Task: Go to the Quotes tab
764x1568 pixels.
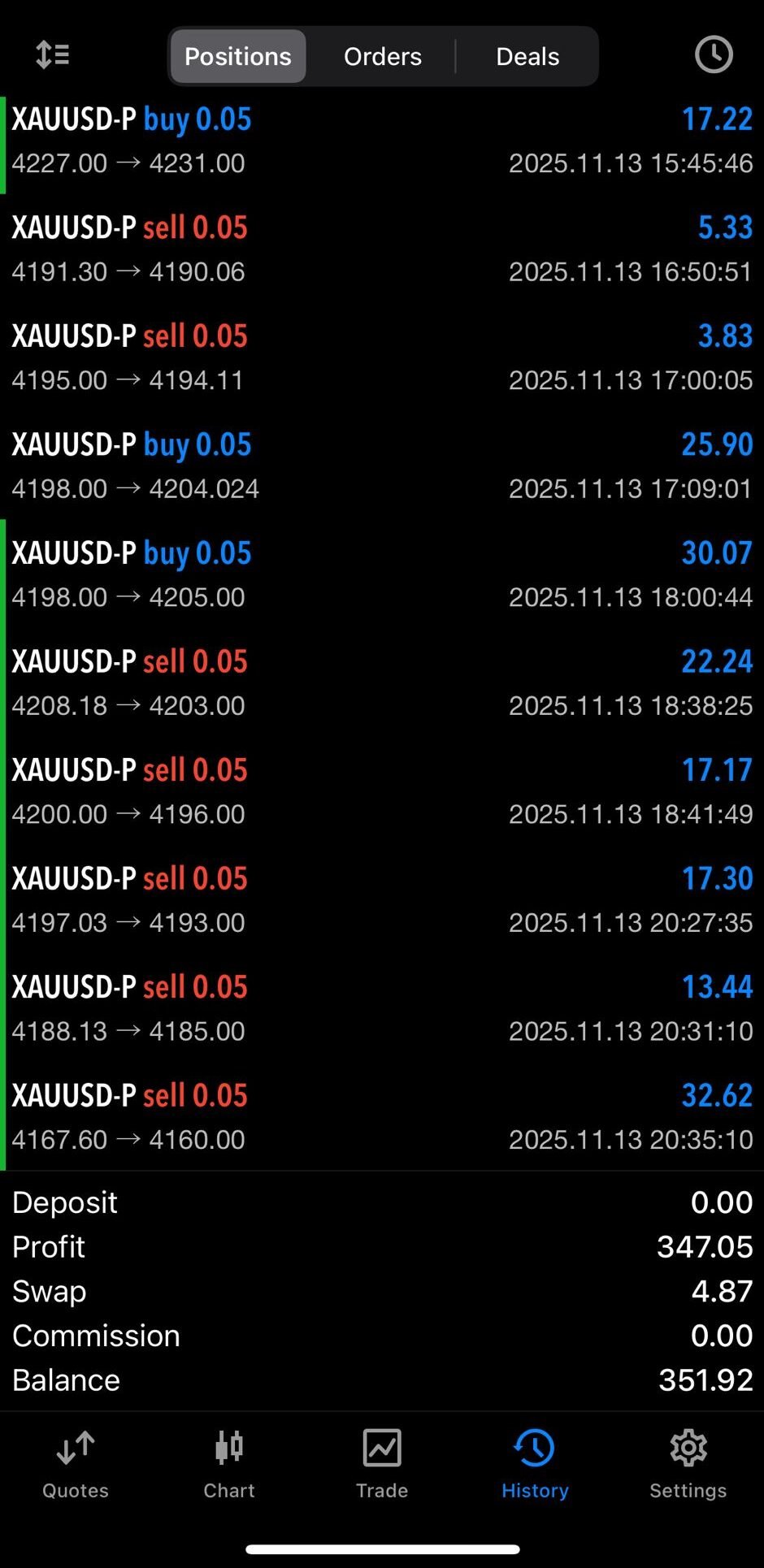Action: (x=76, y=1464)
